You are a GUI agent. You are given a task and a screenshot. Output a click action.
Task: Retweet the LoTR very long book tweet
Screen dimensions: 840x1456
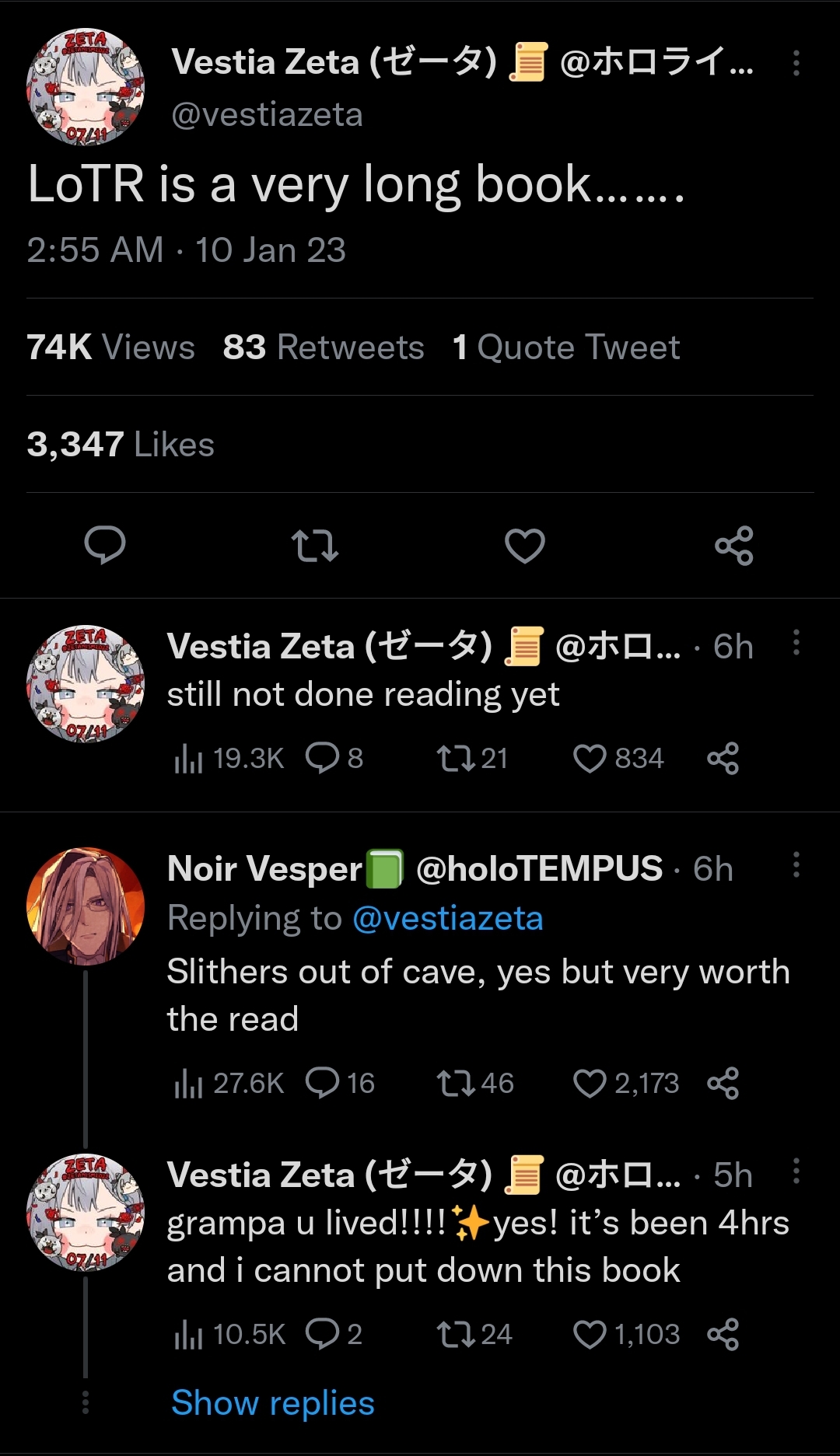315,546
